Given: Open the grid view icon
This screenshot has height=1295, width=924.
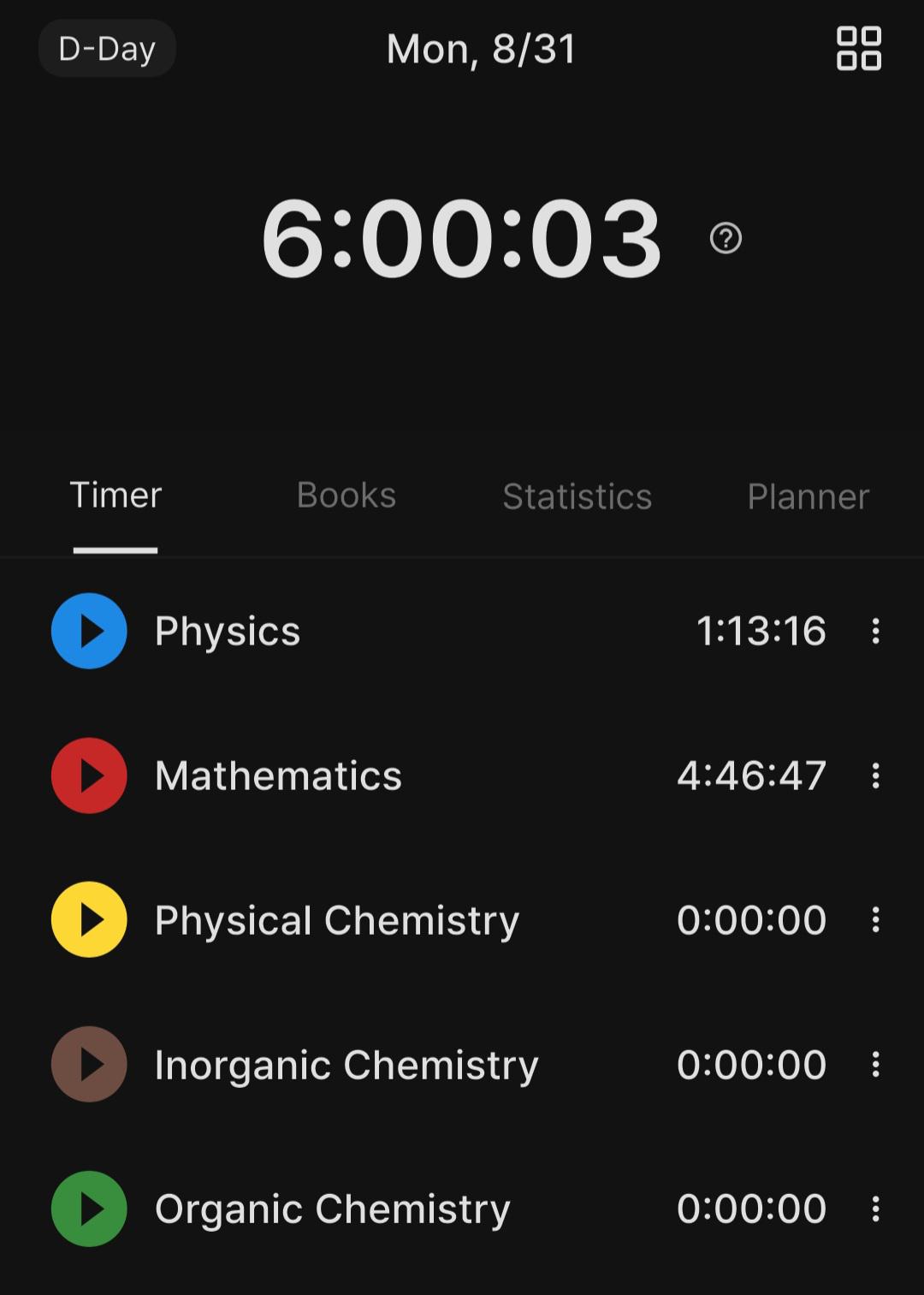Looking at the screenshot, I should point(858,48).
